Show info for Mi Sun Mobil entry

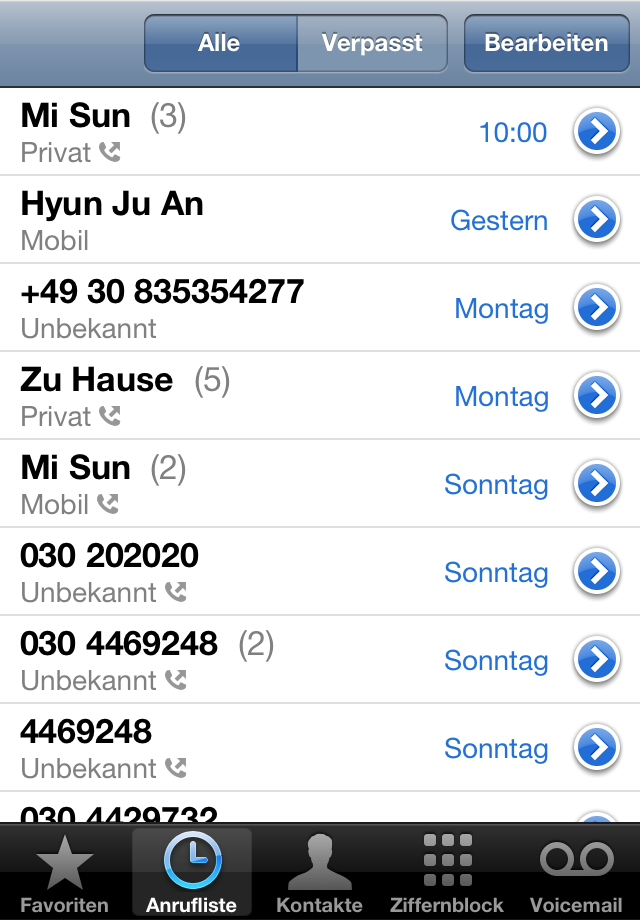coord(597,484)
